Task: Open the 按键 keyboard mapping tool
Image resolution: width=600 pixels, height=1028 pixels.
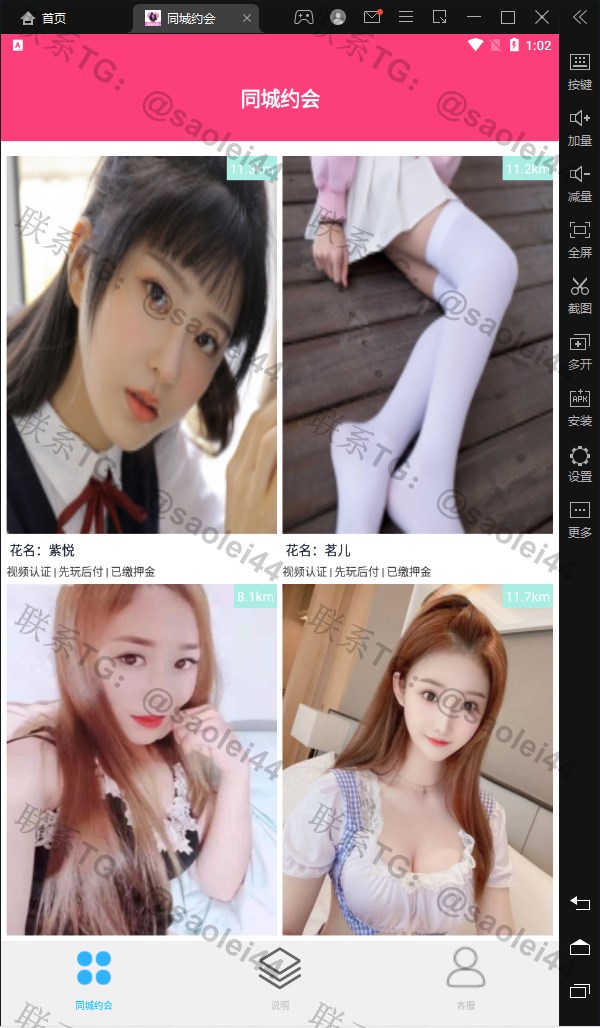Action: pyautogui.click(x=580, y=71)
